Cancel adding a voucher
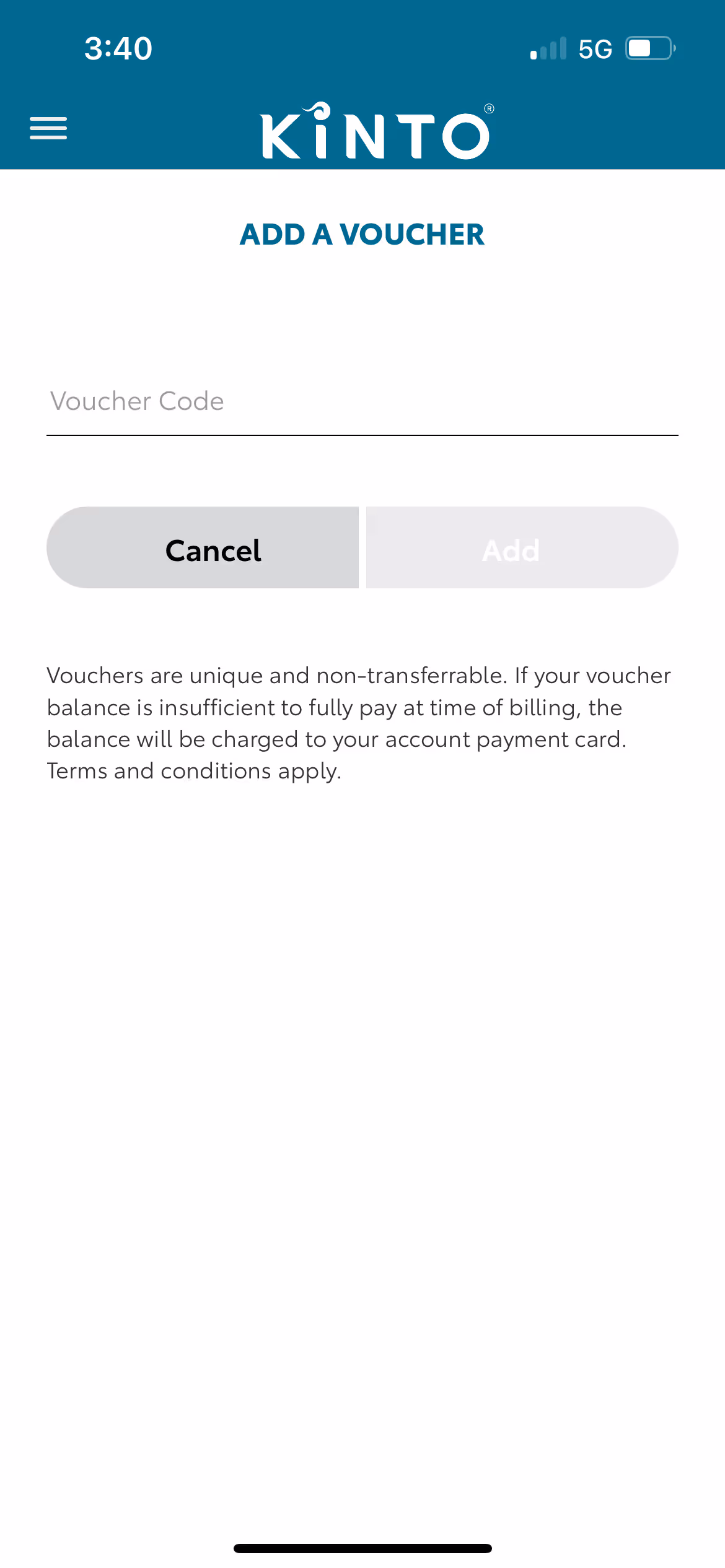The image size is (725, 1568). [203, 548]
